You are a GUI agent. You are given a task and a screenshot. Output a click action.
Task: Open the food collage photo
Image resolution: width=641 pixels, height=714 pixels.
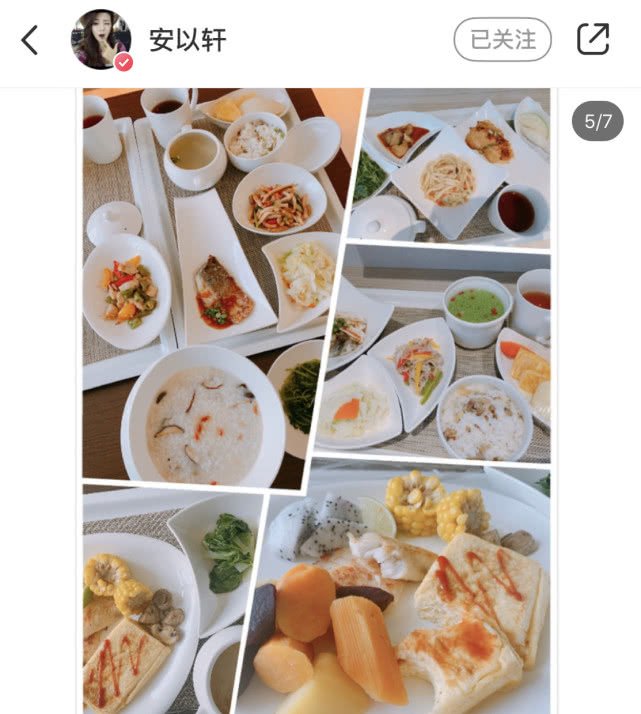tap(316, 400)
